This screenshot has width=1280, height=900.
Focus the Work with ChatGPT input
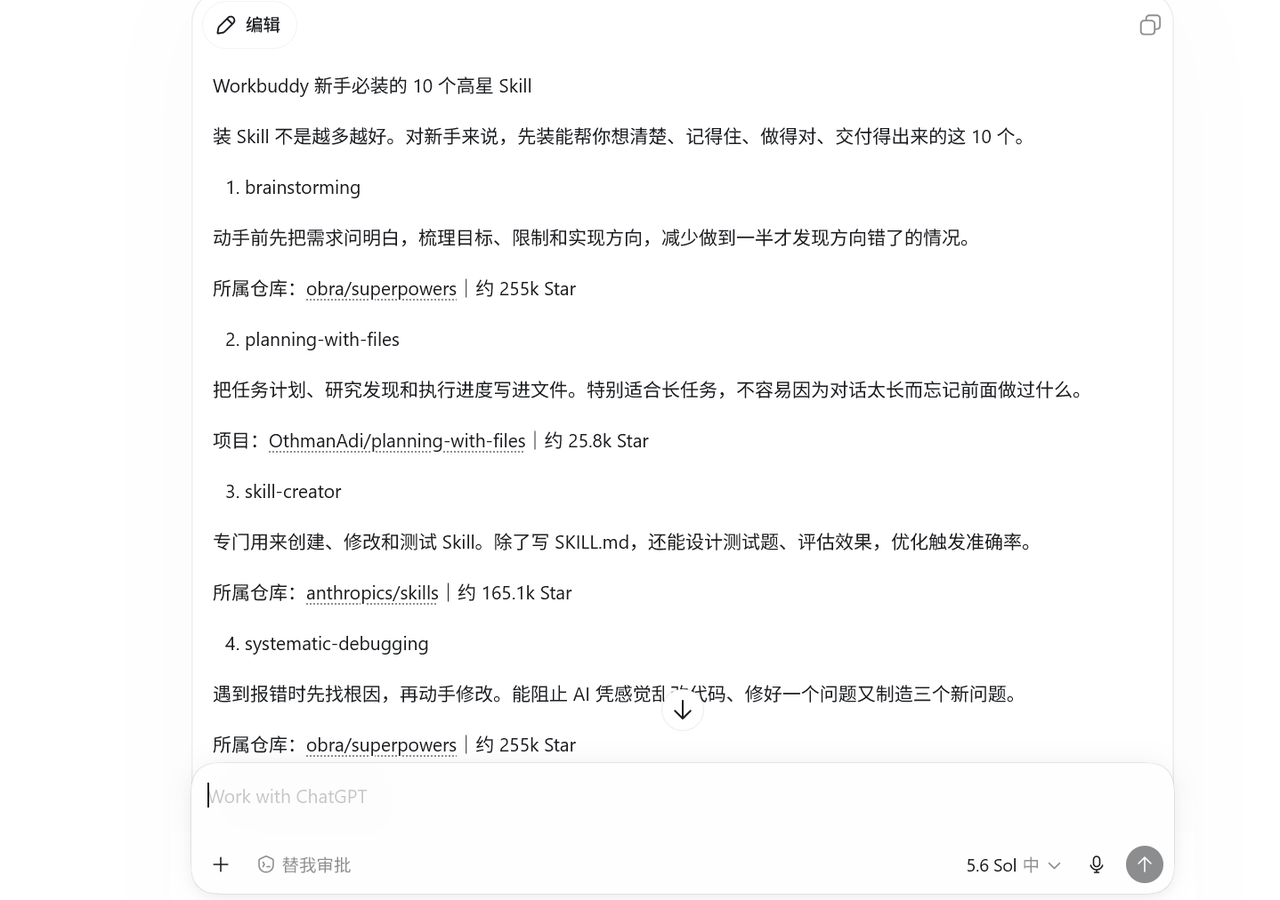(682, 797)
